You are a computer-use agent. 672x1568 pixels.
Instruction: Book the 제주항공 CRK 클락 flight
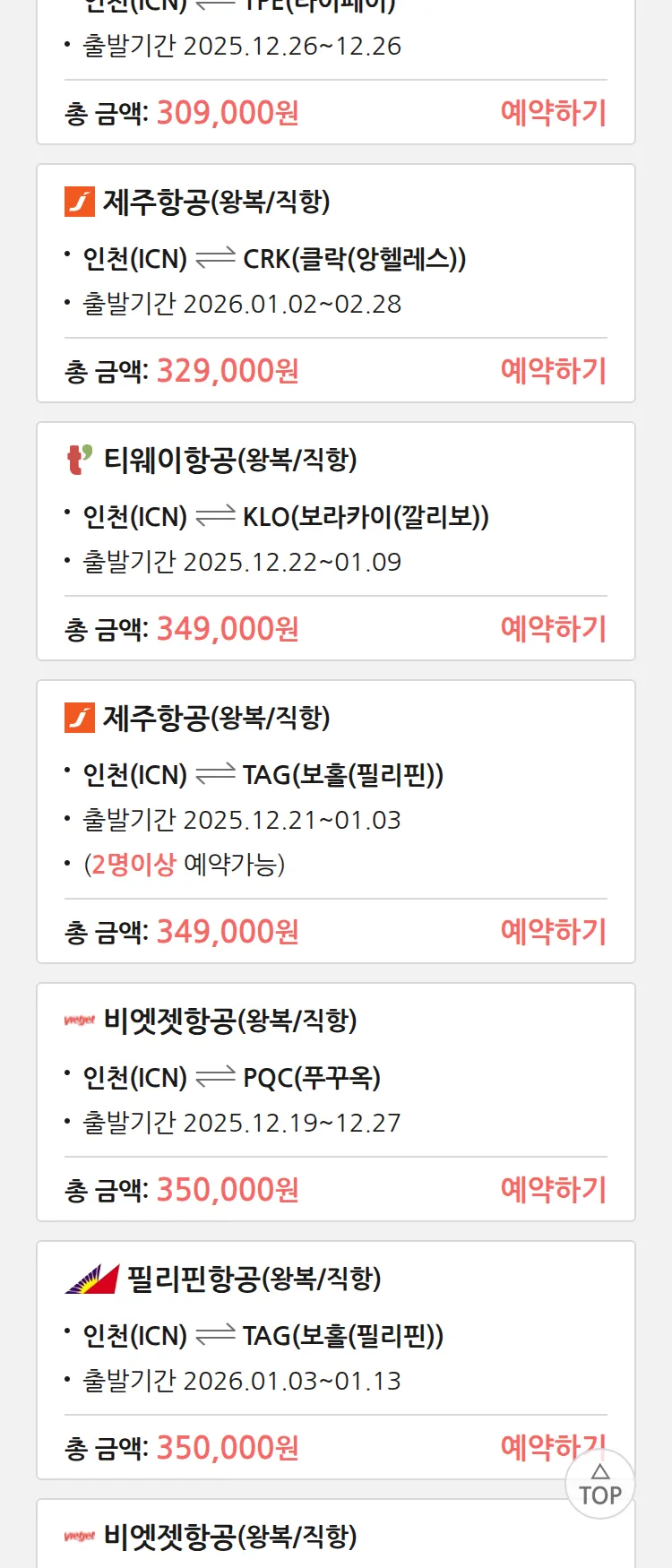click(553, 371)
